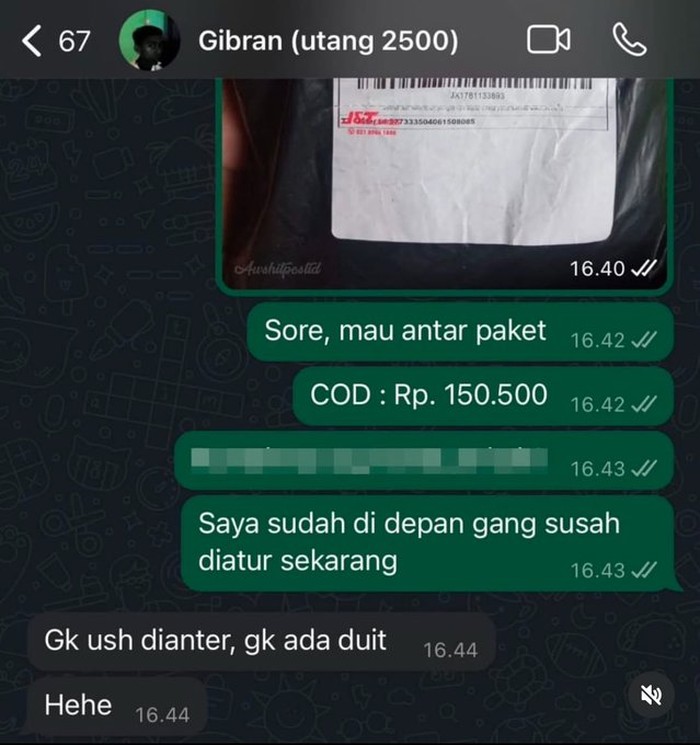Start a voice call with Gibran
The height and width of the screenshot is (745, 700).
point(629,40)
